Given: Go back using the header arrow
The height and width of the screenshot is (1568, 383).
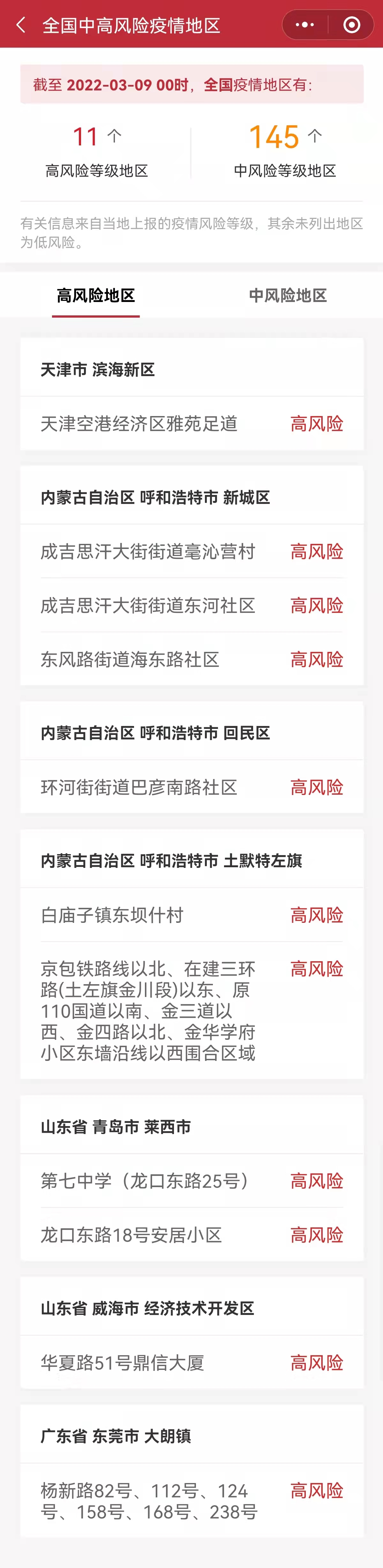Looking at the screenshot, I should (21, 25).
